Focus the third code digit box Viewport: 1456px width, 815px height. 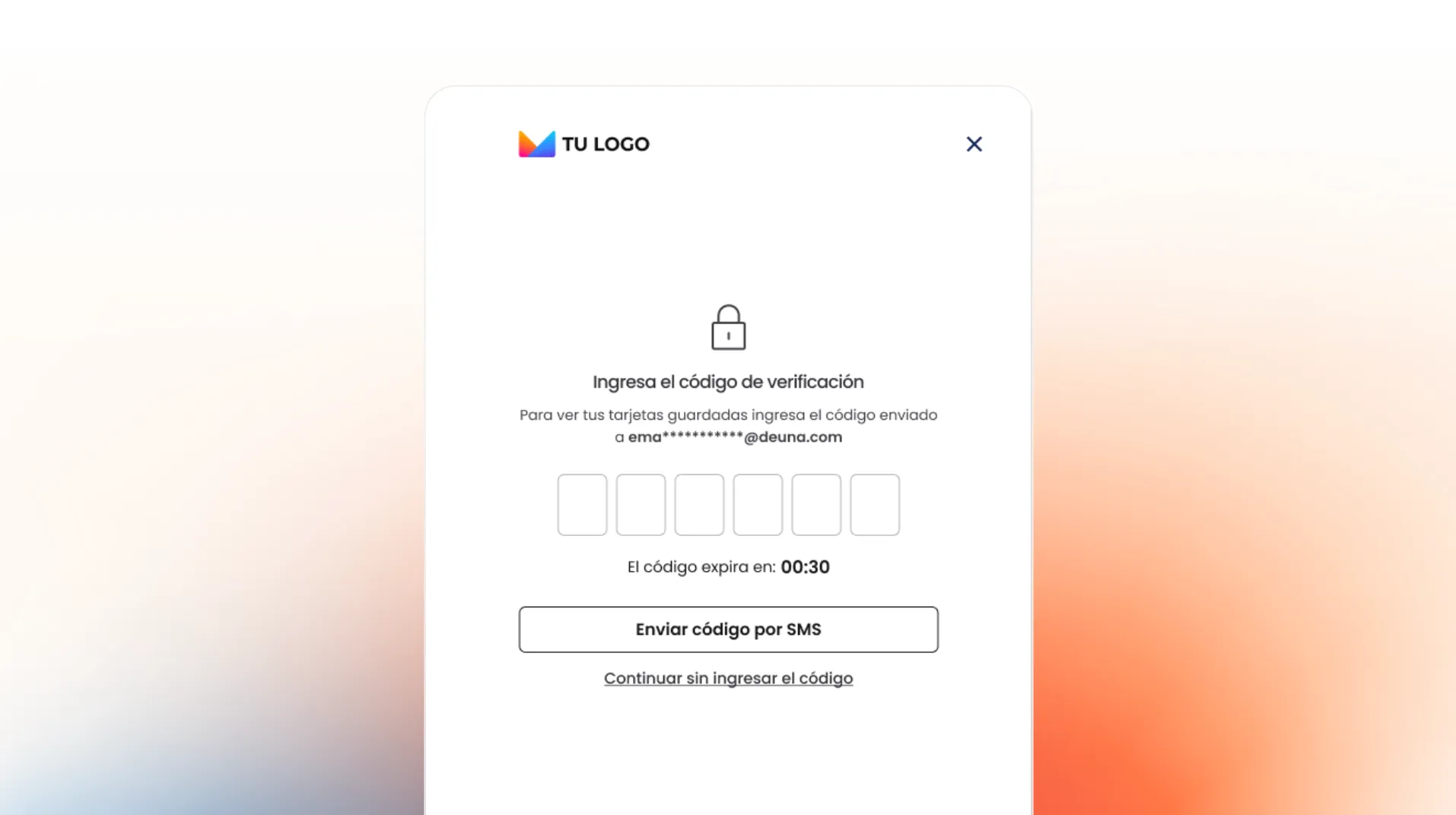click(699, 505)
